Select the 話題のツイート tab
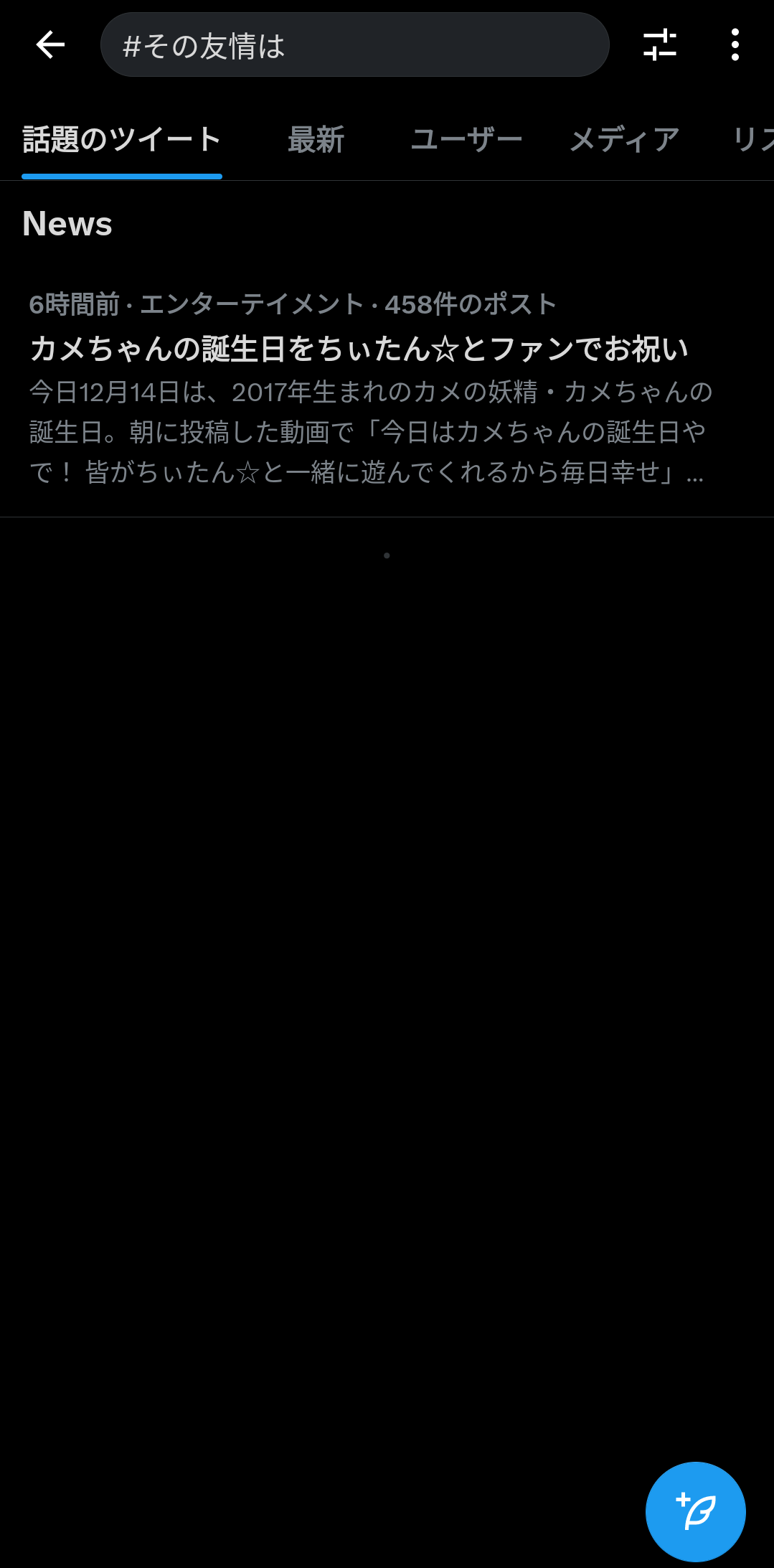The image size is (774, 1568). pos(121,139)
